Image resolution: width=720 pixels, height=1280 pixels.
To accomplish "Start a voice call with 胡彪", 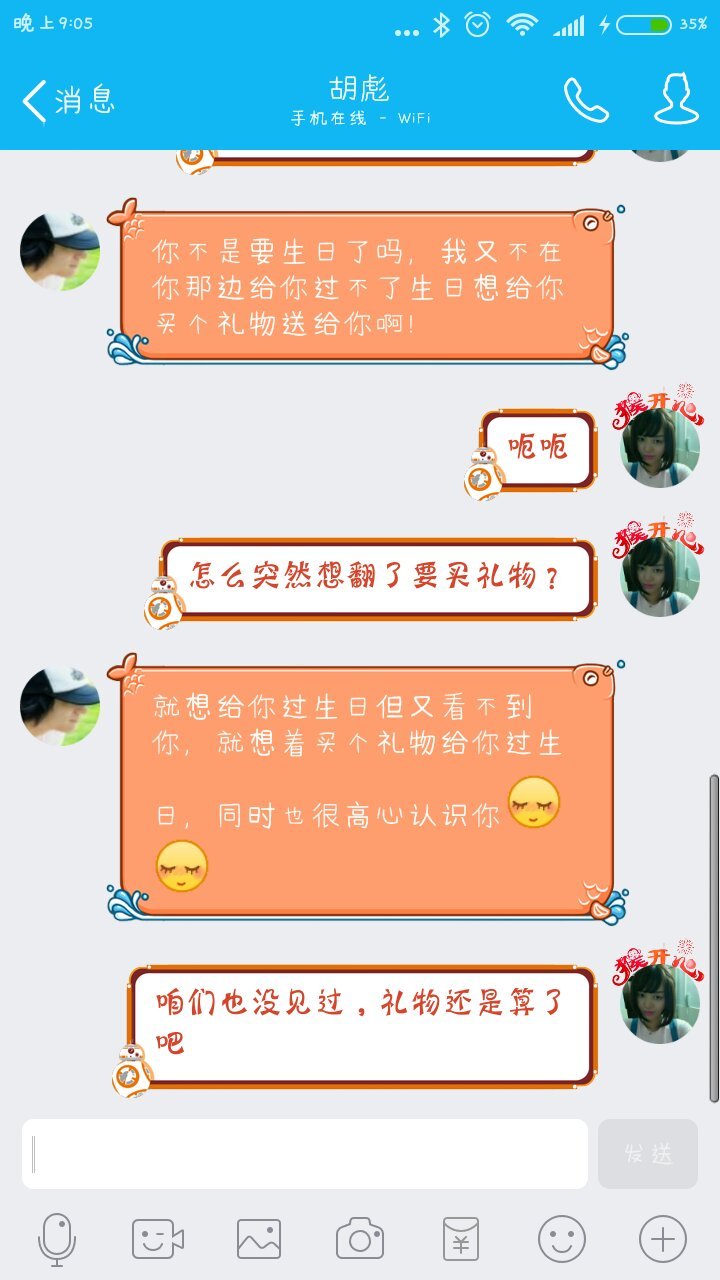I will tap(585, 100).
